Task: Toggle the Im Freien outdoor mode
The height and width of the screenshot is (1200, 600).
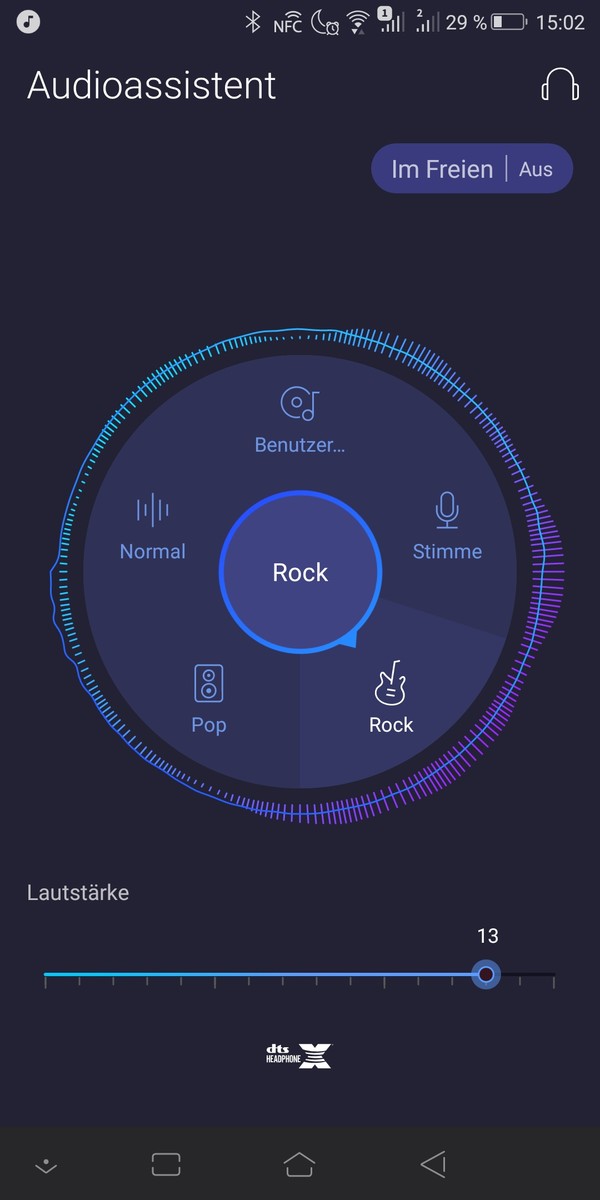Action: tap(472, 169)
